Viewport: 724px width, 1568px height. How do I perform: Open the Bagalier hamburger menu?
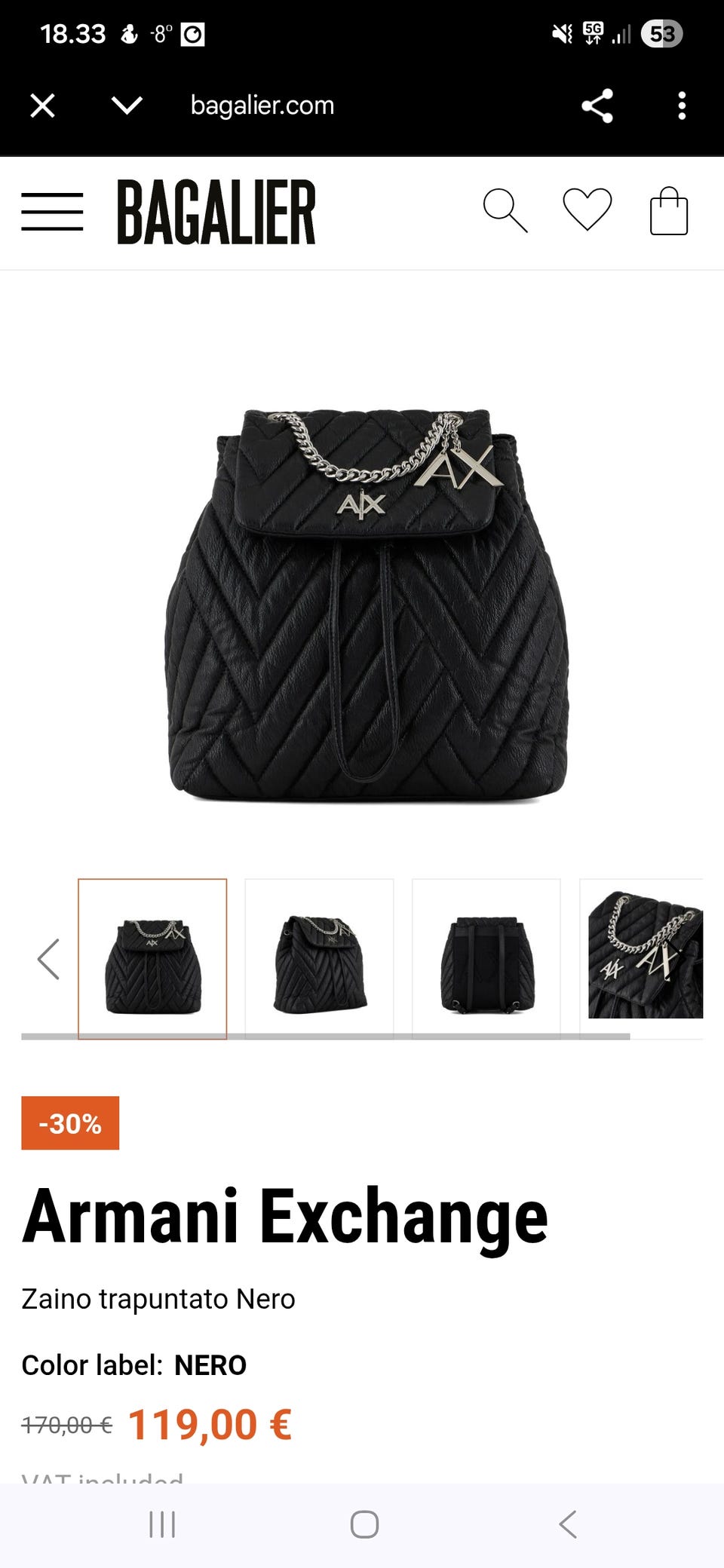tap(52, 212)
